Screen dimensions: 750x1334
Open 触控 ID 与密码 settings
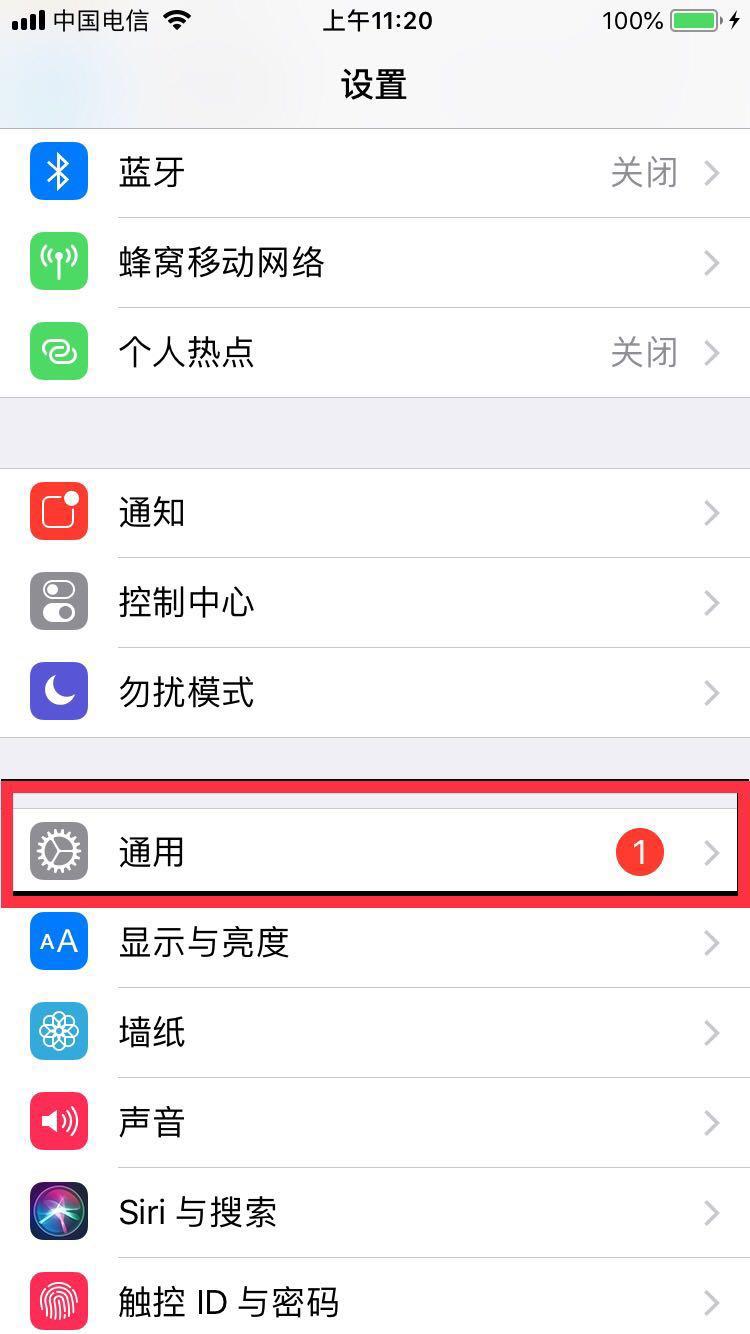[x=375, y=1296]
